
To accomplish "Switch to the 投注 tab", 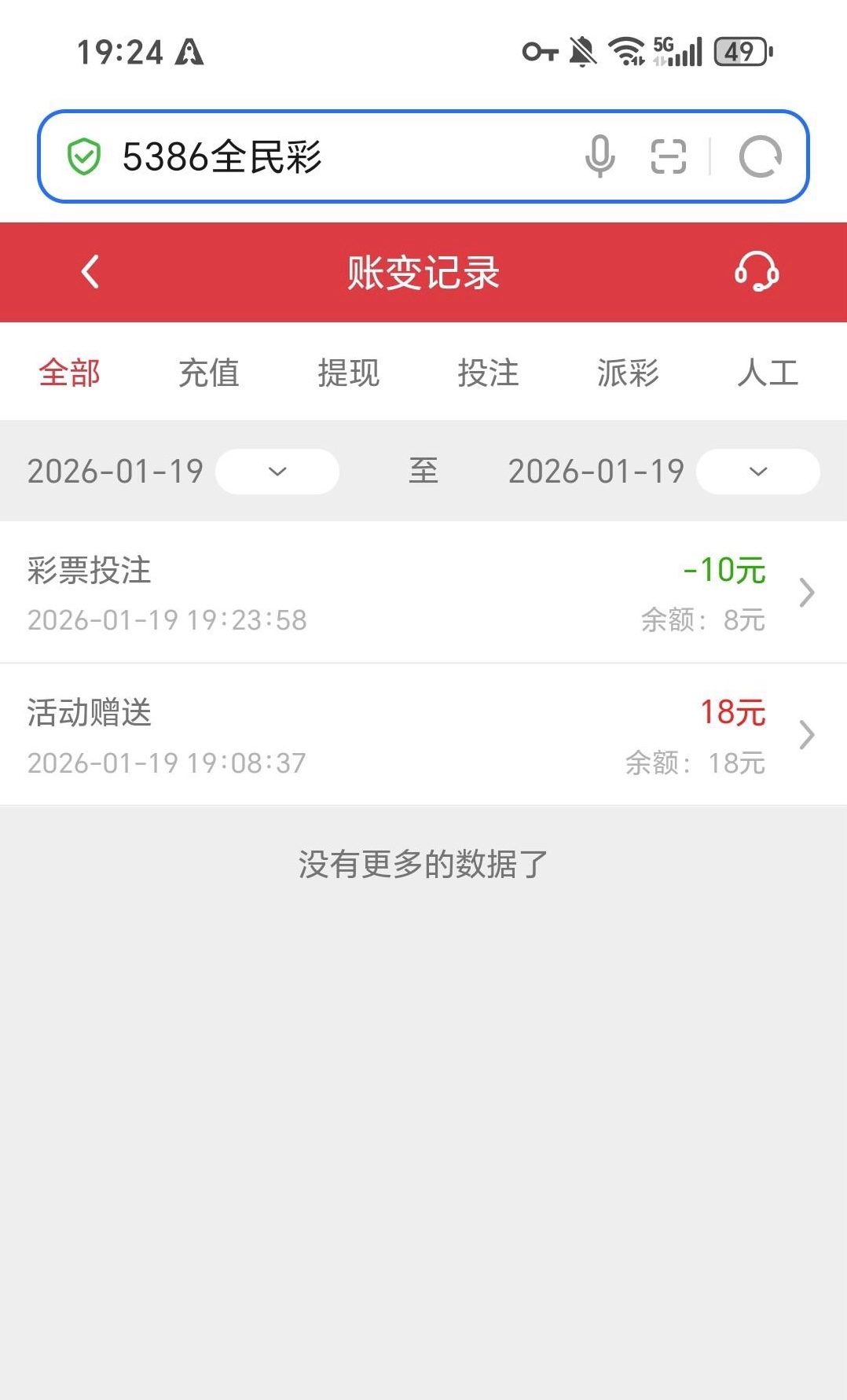I will 488,373.
